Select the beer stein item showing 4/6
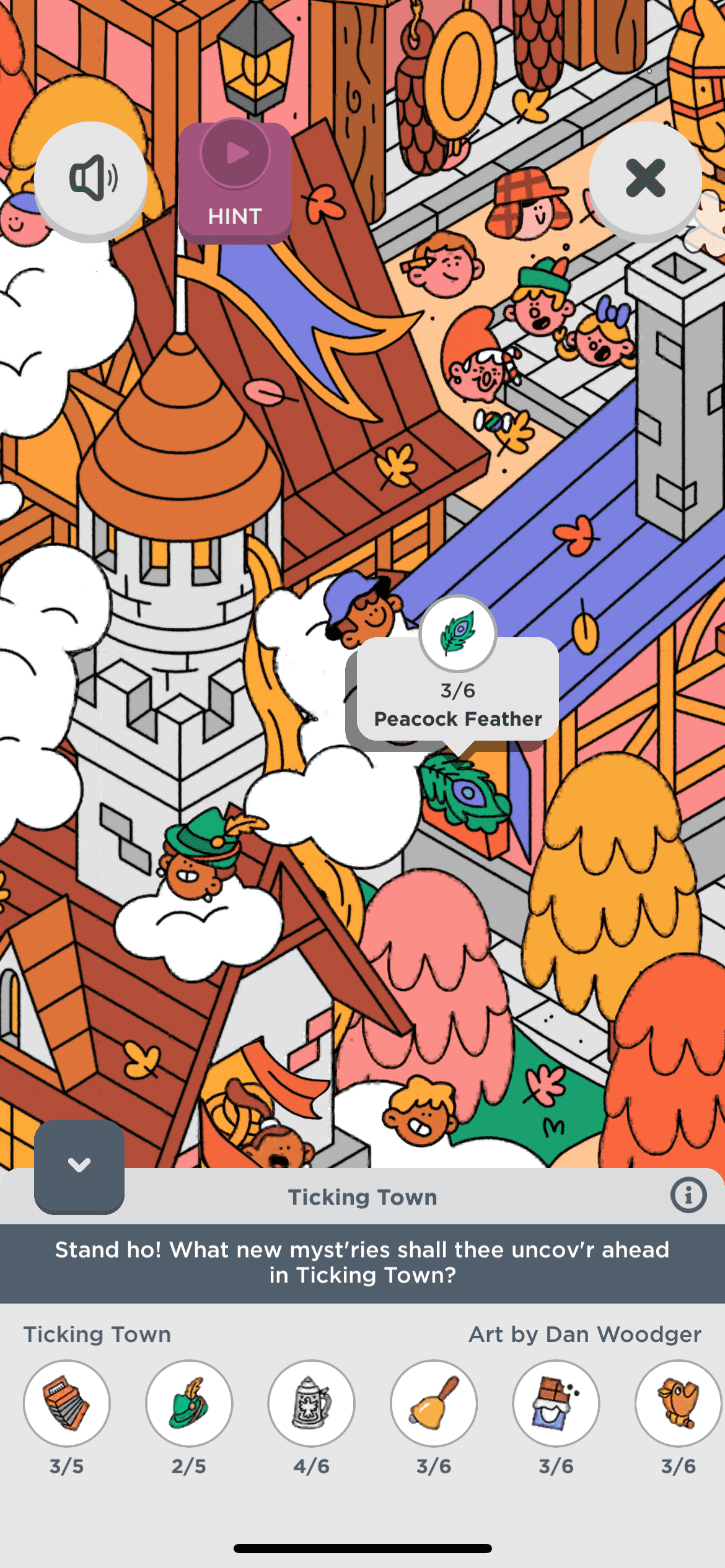The height and width of the screenshot is (1568, 725). pos(311,1403)
